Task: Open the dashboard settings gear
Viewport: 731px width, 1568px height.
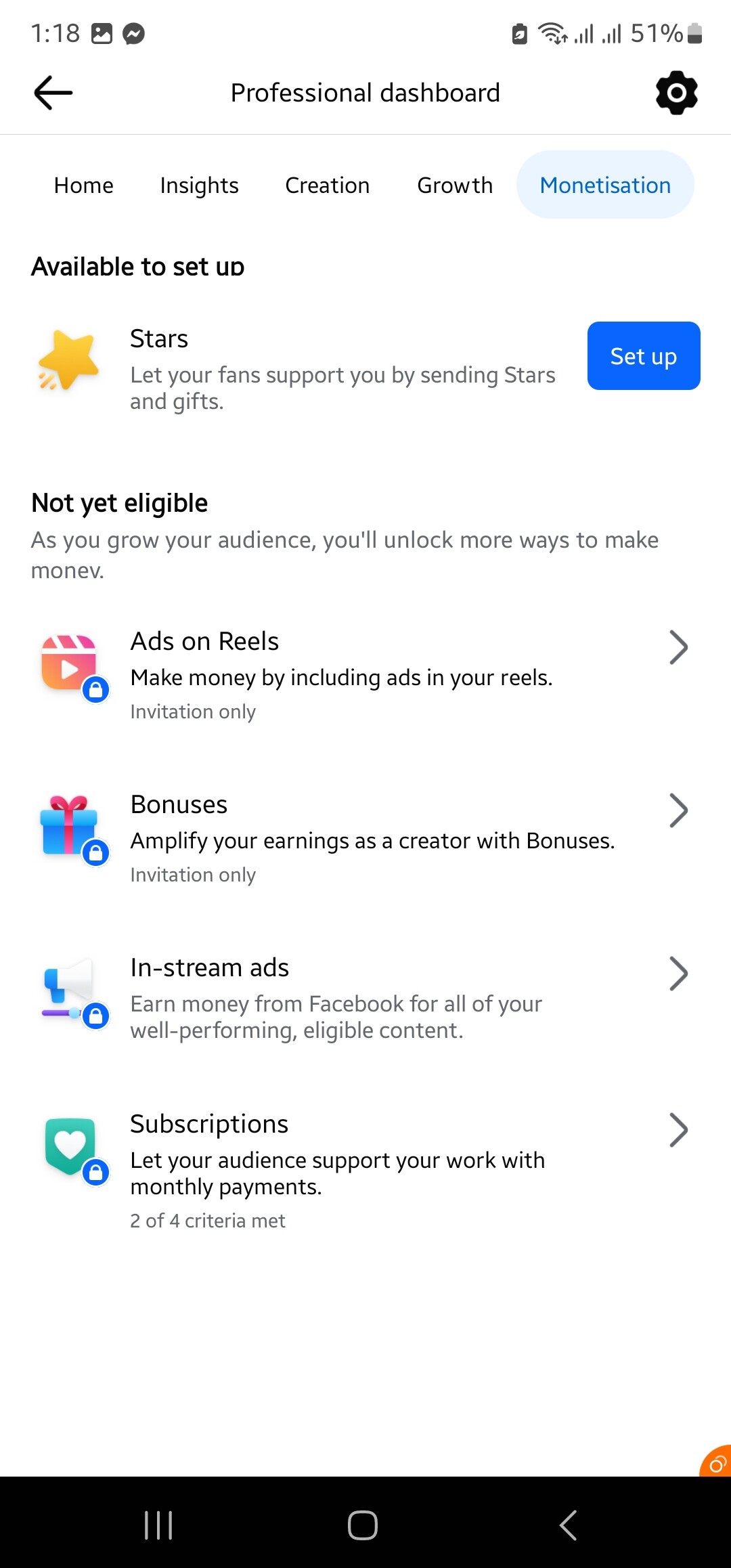Action: (677, 93)
